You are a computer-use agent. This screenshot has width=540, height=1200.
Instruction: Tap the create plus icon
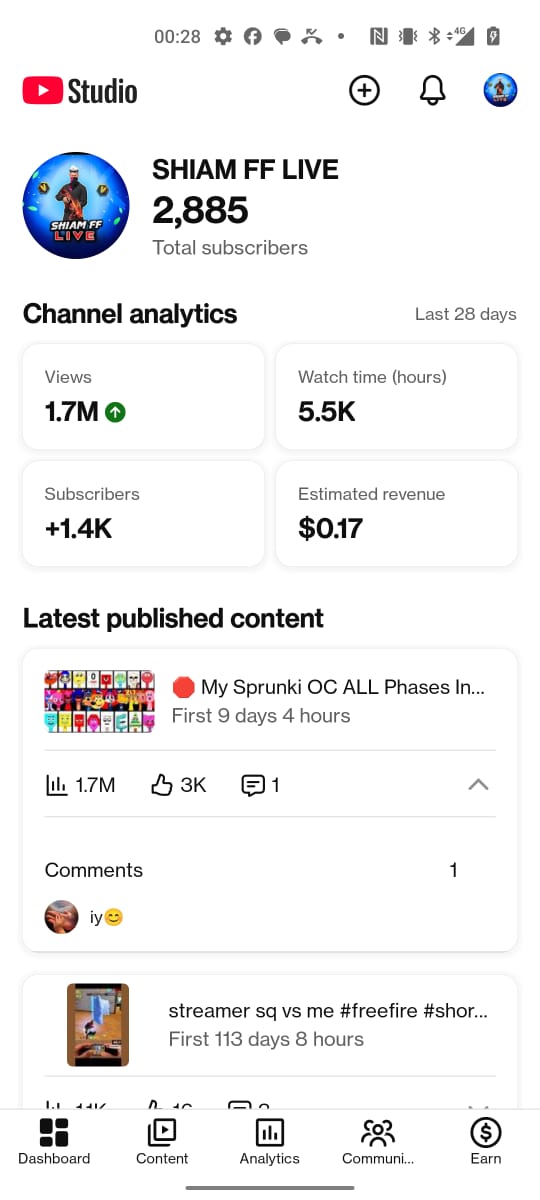(x=364, y=90)
